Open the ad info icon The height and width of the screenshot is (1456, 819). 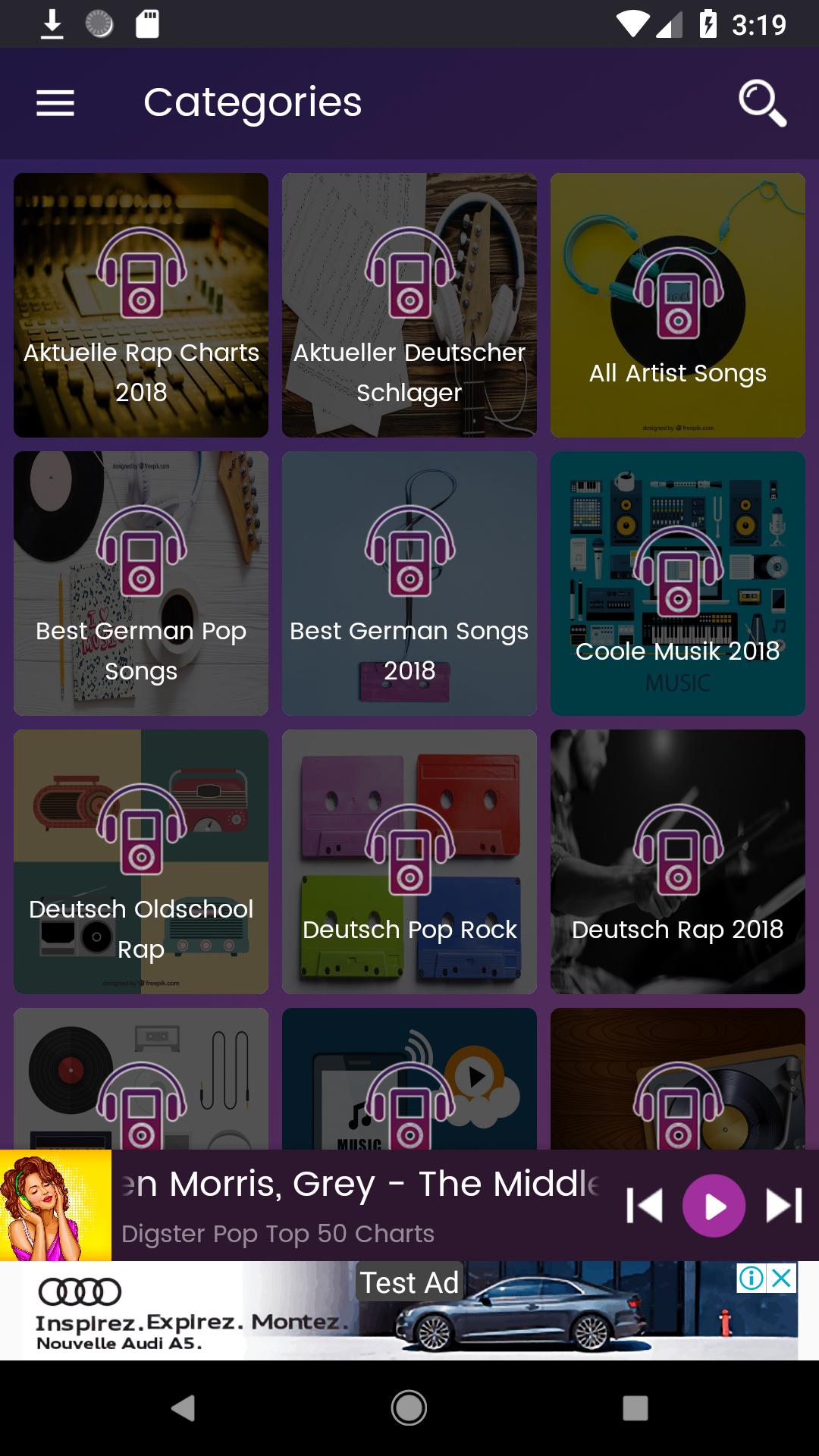(751, 1279)
